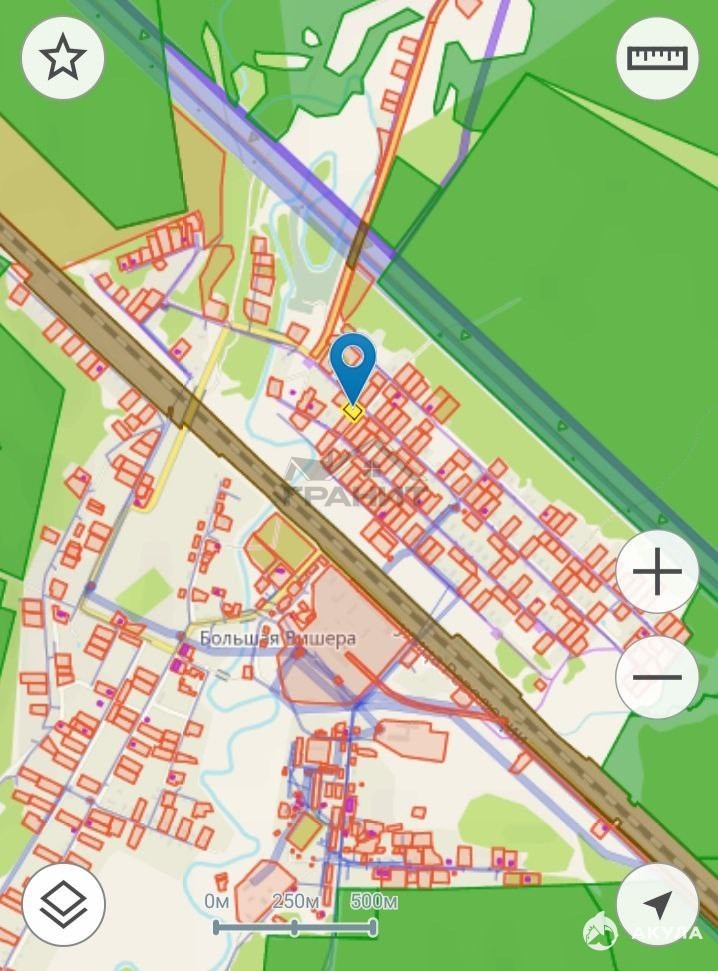Screen dimensions: 718x971
Task: Open the map layers selector
Action: [63, 904]
